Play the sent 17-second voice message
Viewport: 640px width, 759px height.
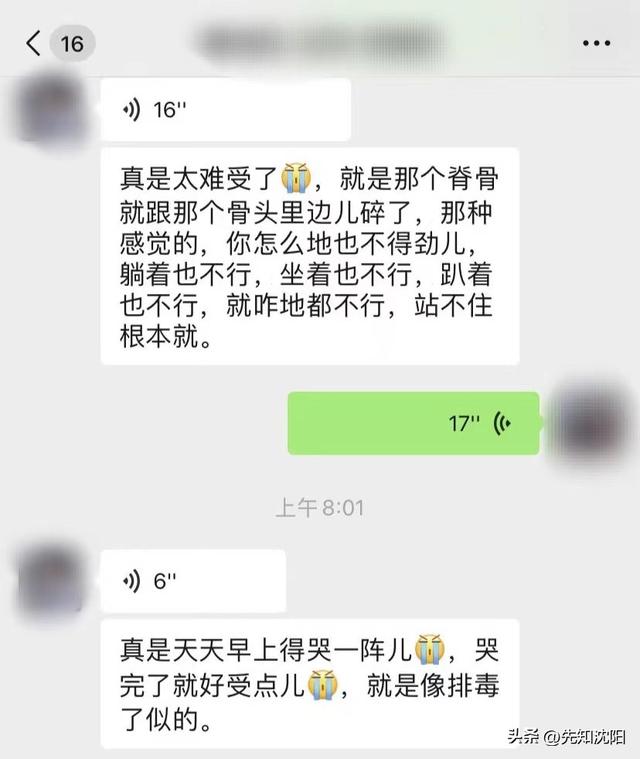click(413, 424)
